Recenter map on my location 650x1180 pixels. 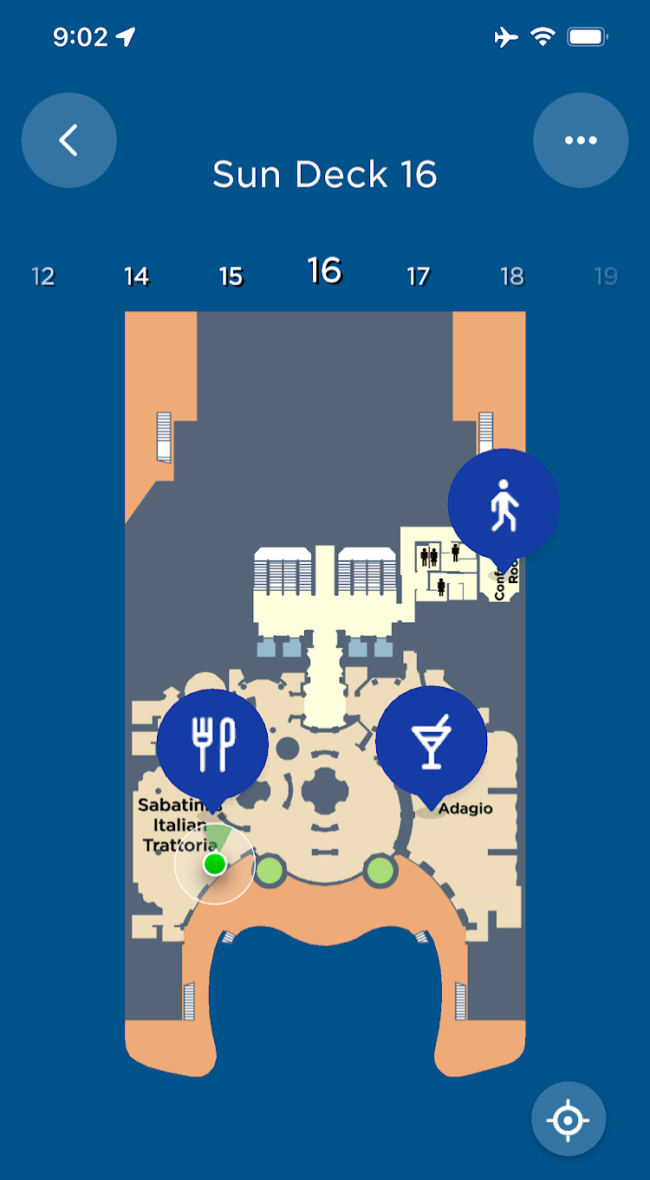coord(568,1119)
